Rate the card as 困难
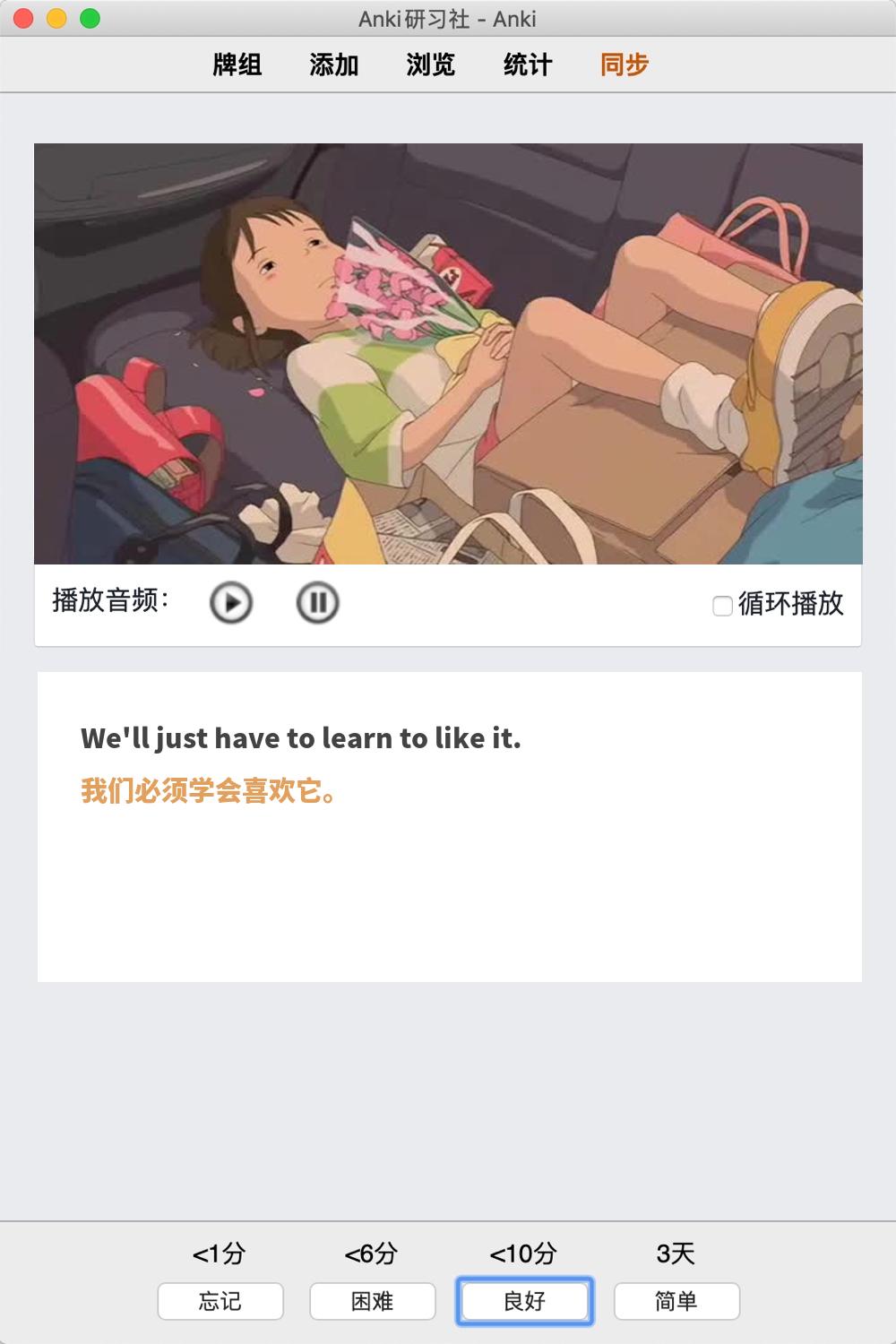 pyautogui.click(x=373, y=1301)
